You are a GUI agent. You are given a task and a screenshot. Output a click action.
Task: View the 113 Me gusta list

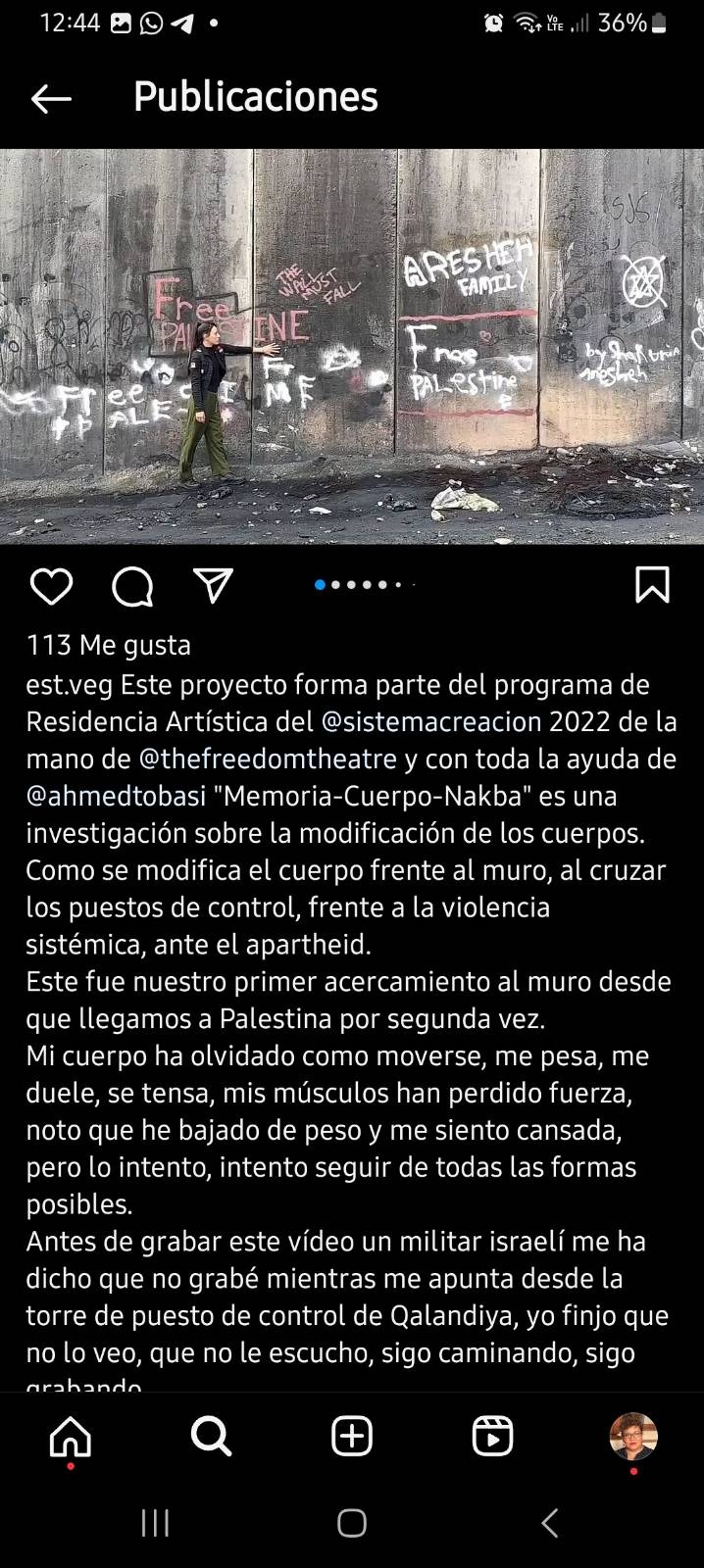[x=109, y=645]
